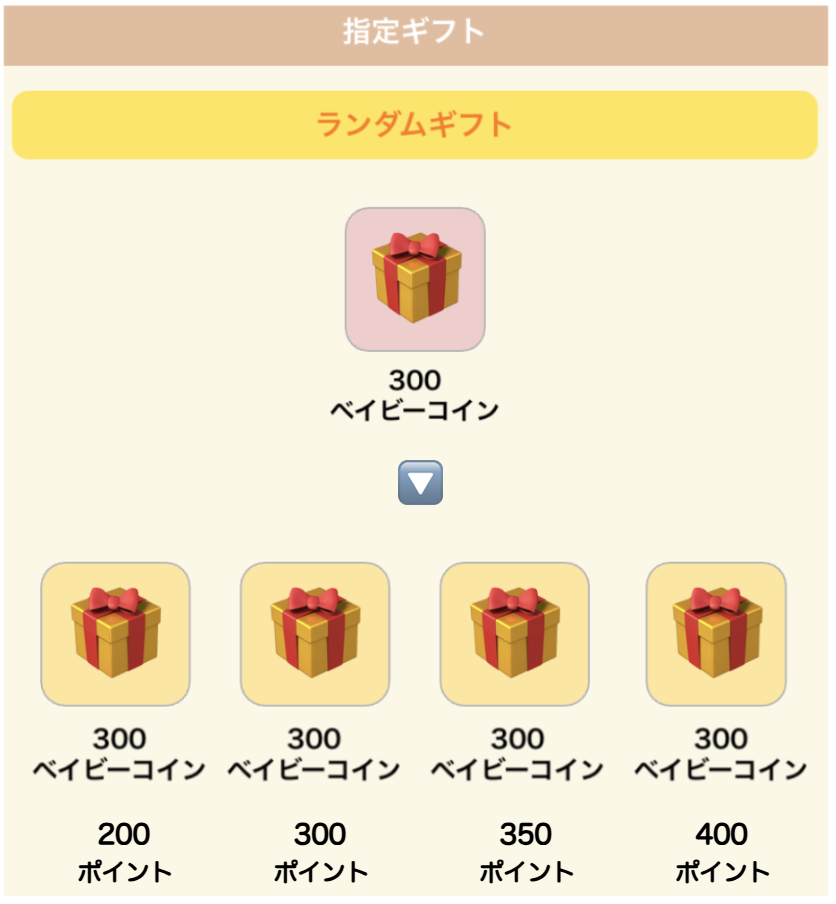Pick the gift worth 400 ポイント
This screenshot has height=904, width=836.
point(716,634)
